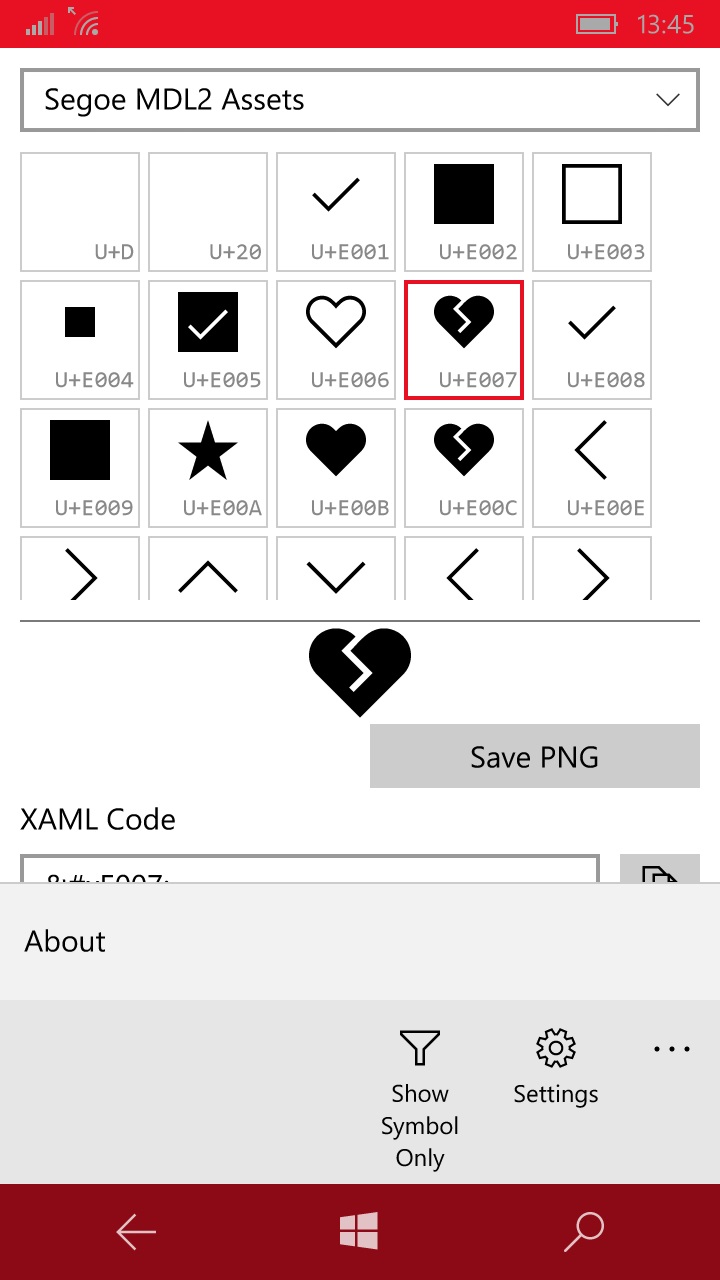This screenshot has width=720, height=1280.
Task: Tap the search icon on the navigation bar
Action: click(x=584, y=1230)
